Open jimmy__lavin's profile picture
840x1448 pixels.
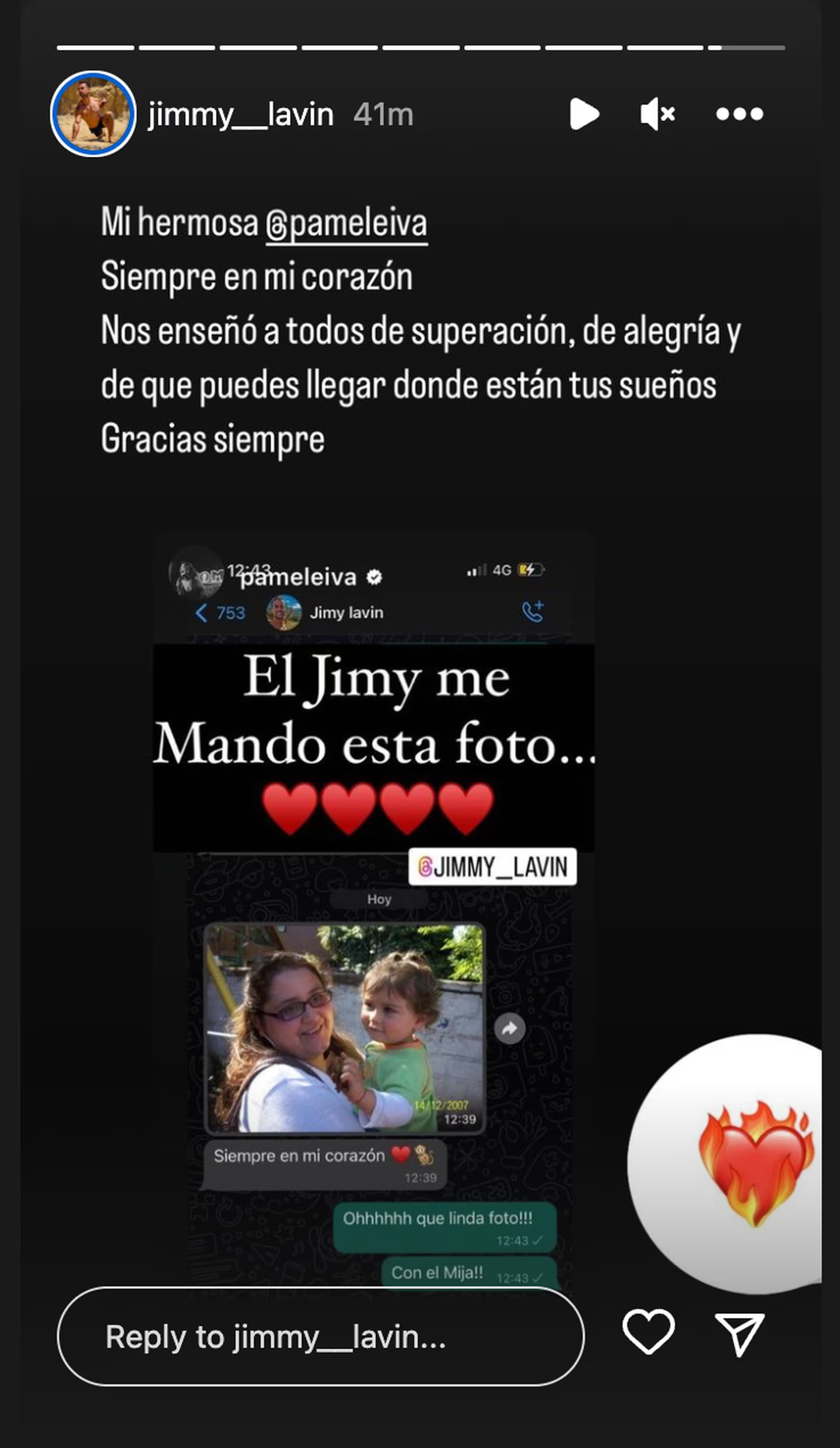coord(93,114)
